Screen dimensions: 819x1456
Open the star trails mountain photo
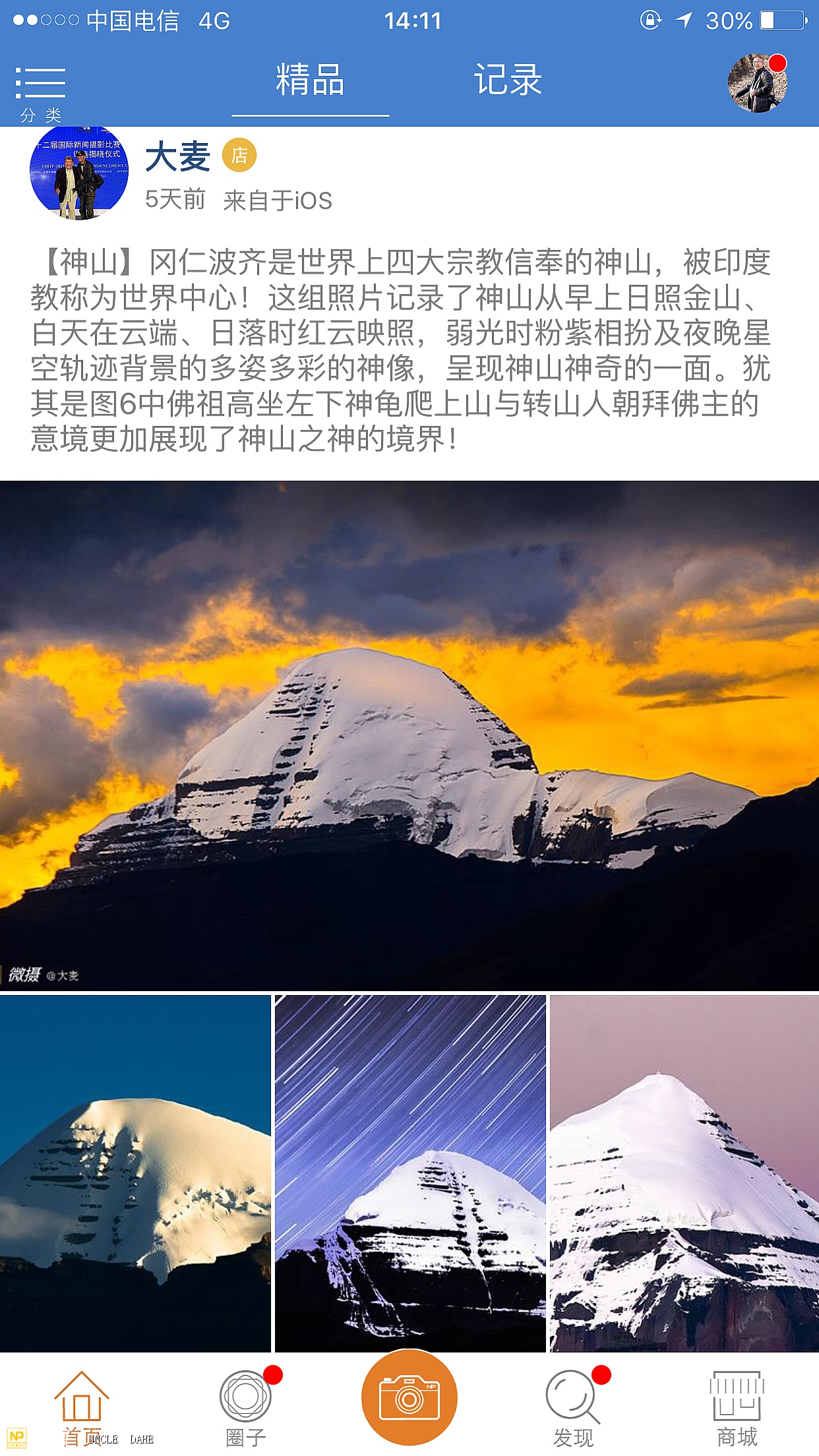click(409, 1172)
